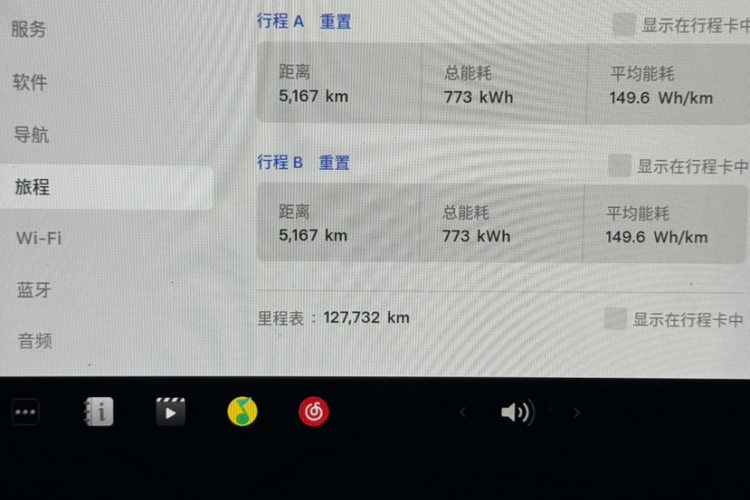Open the QQ Music app

[x=242, y=410]
